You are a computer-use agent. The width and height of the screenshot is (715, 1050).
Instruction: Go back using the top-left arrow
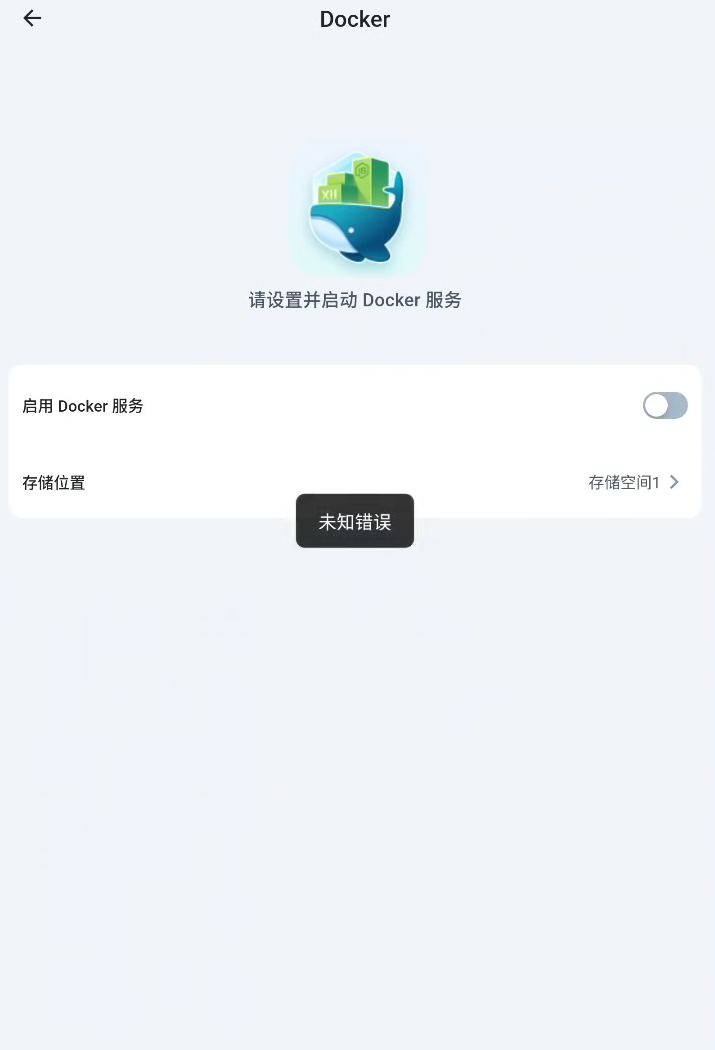[32, 18]
